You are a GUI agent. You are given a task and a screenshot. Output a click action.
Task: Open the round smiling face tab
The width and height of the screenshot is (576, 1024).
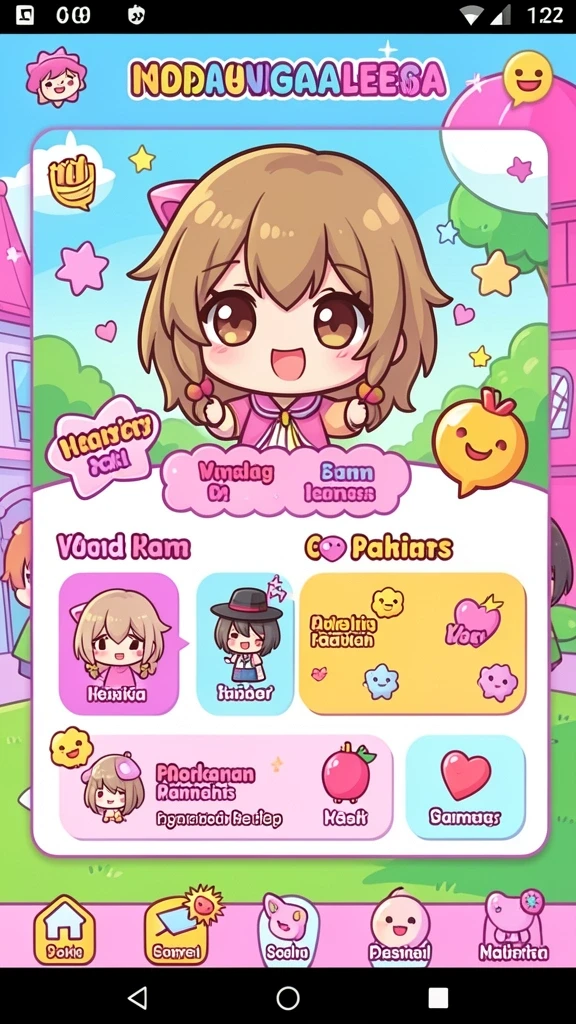[400, 930]
